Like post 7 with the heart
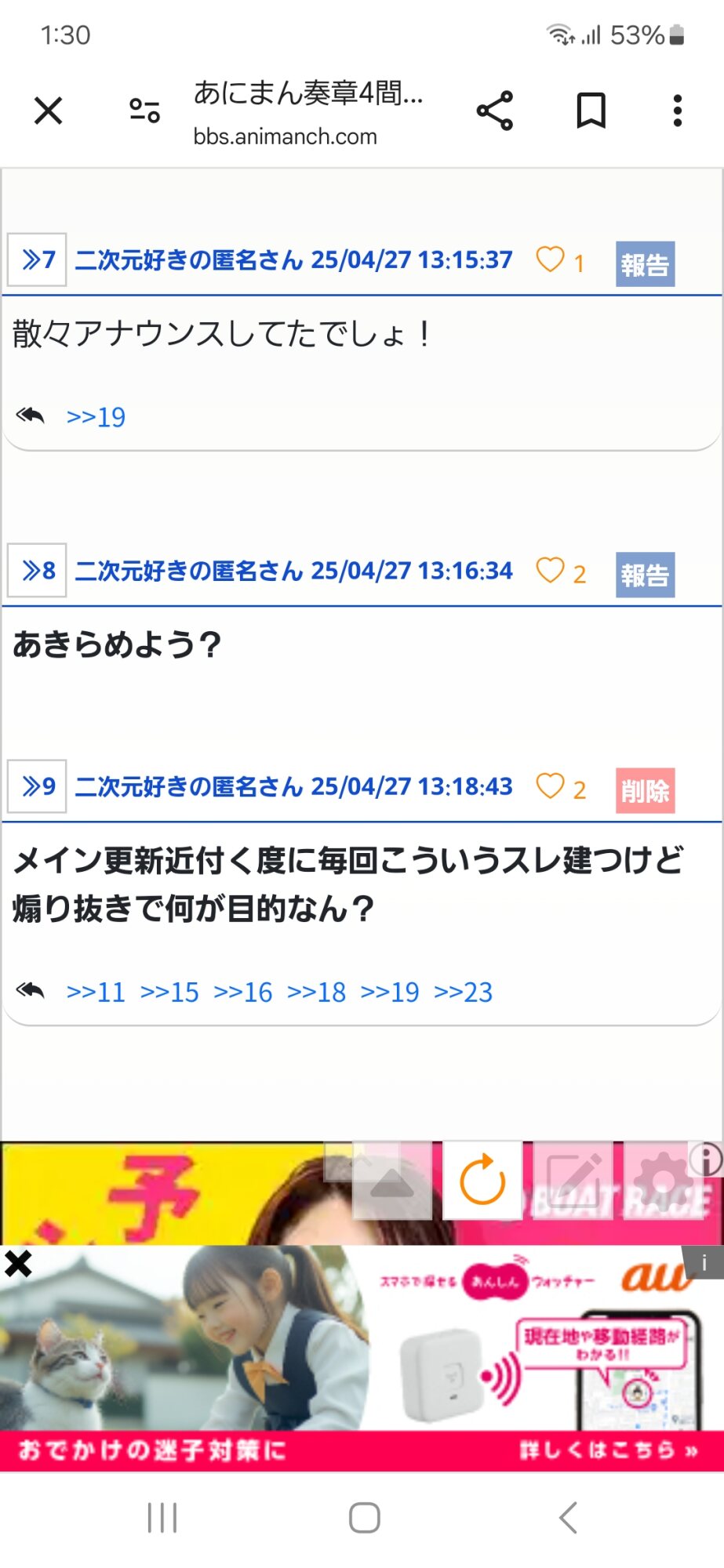This screenshot has height=1568, width=724. tap(550, 259)
